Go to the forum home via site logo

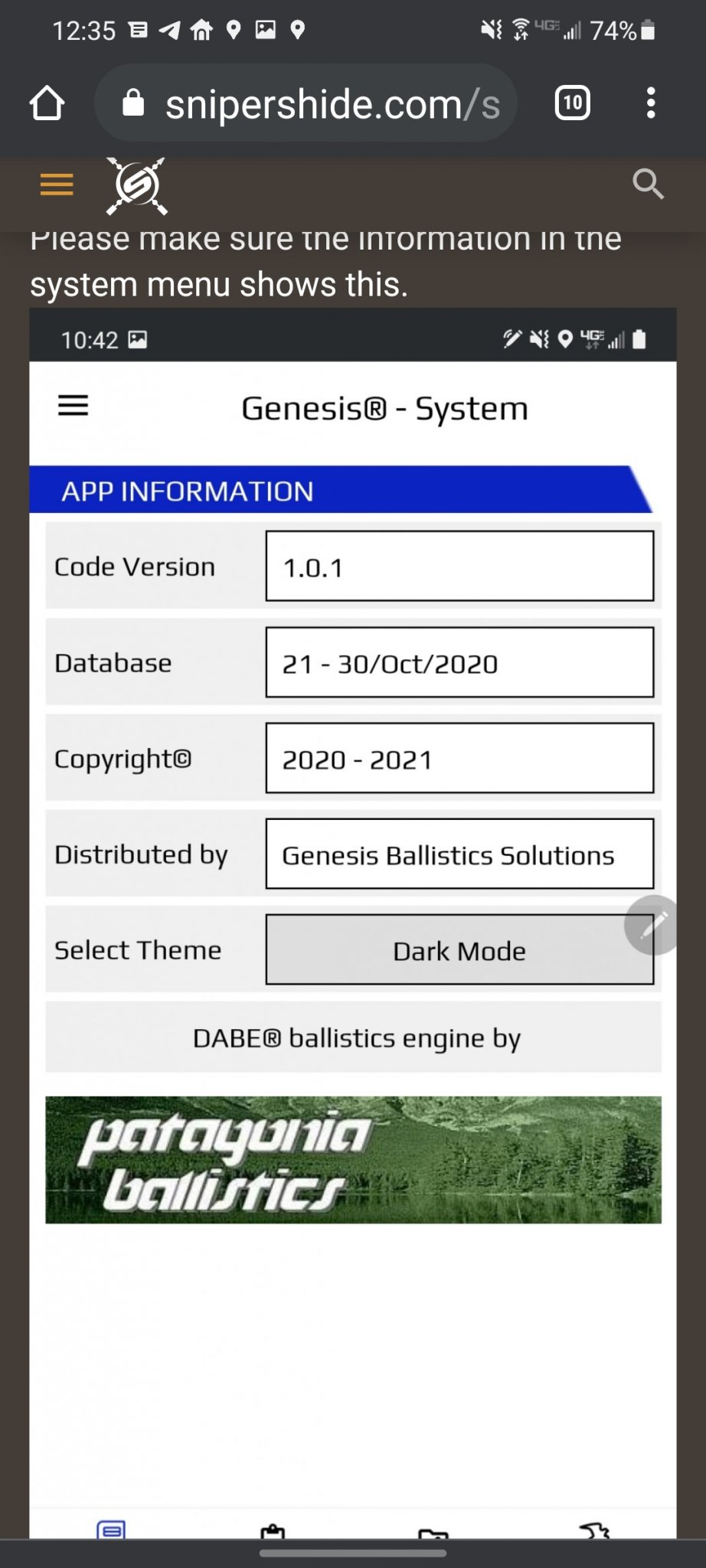tap(136, 185)
